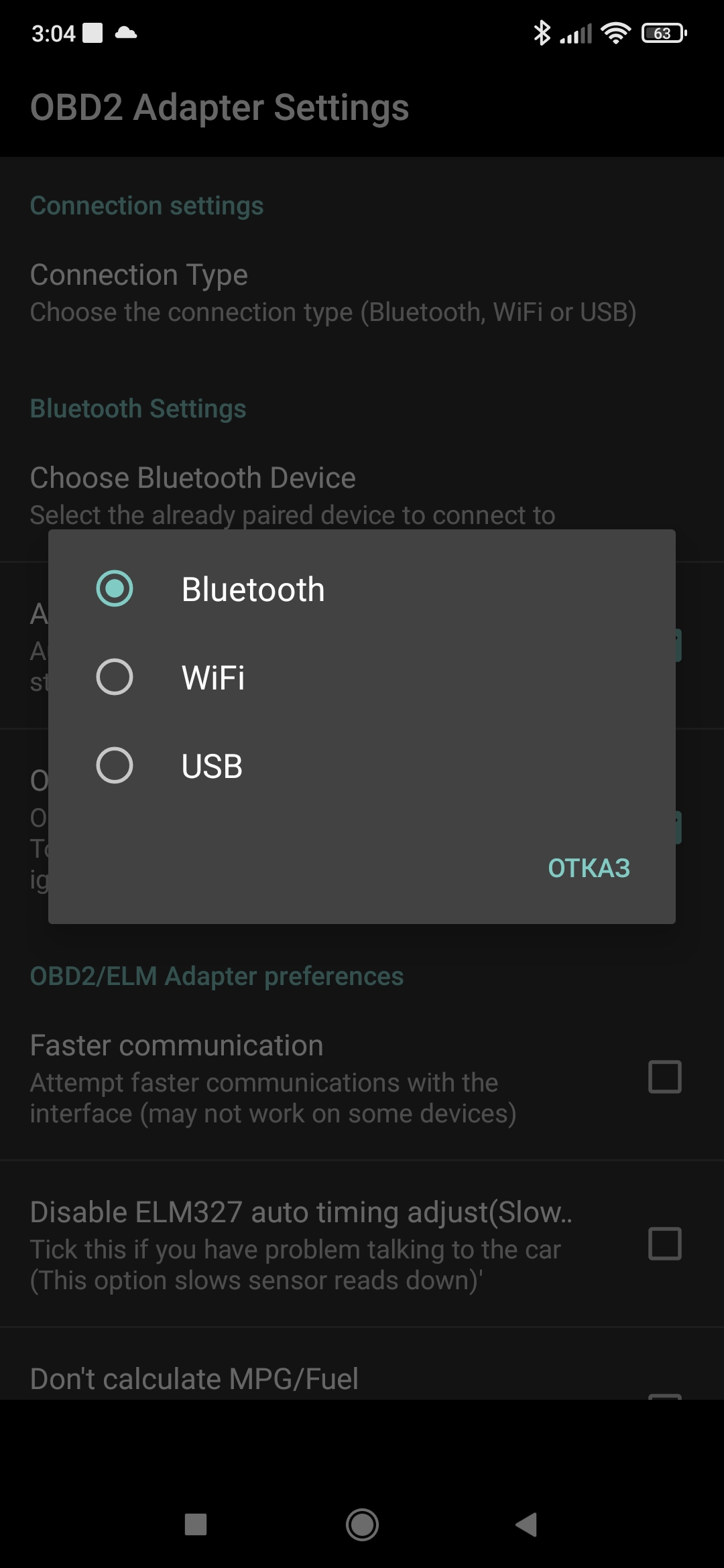
Task: Go to the home screen
Action: 362,1524
